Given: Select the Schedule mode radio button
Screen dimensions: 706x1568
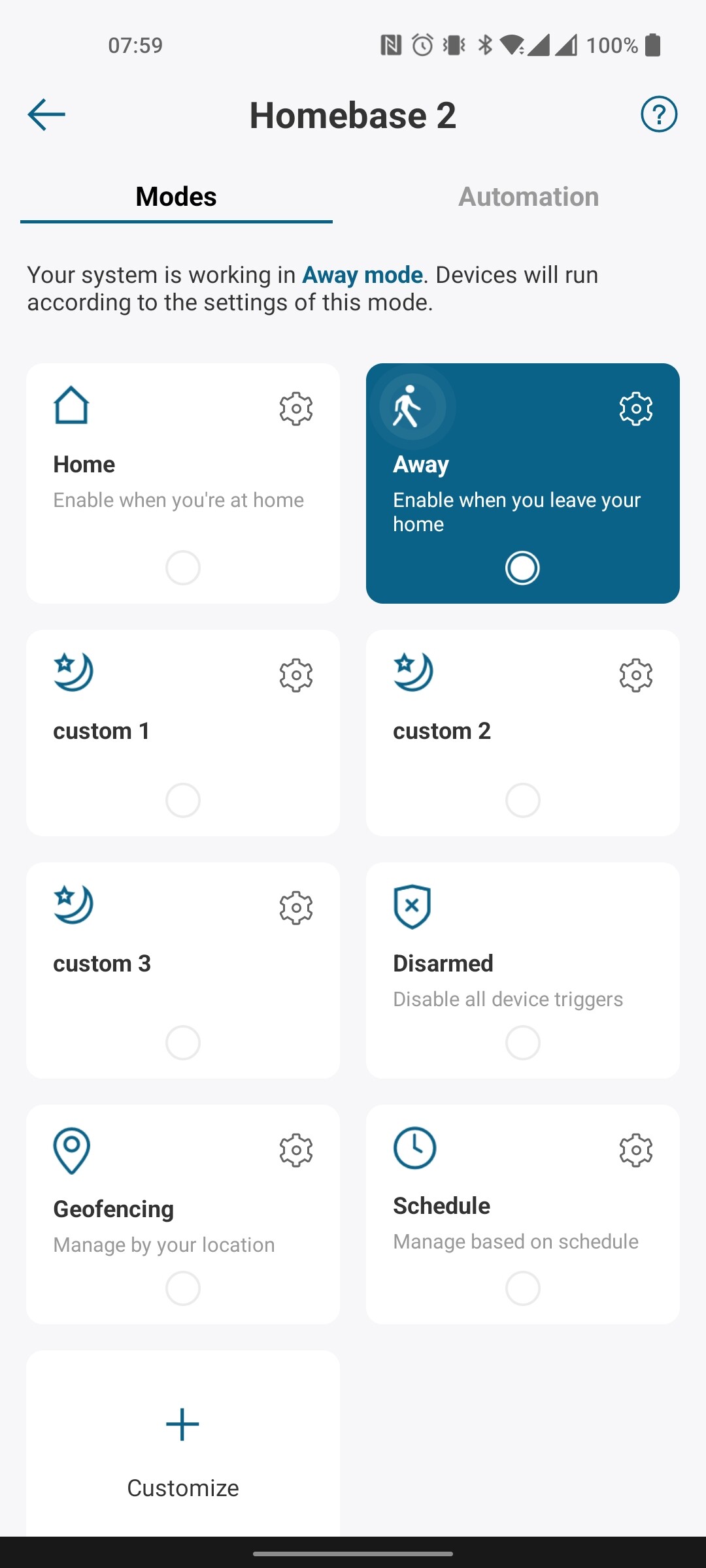Looking at the screenshot, I should (523, 1288).
